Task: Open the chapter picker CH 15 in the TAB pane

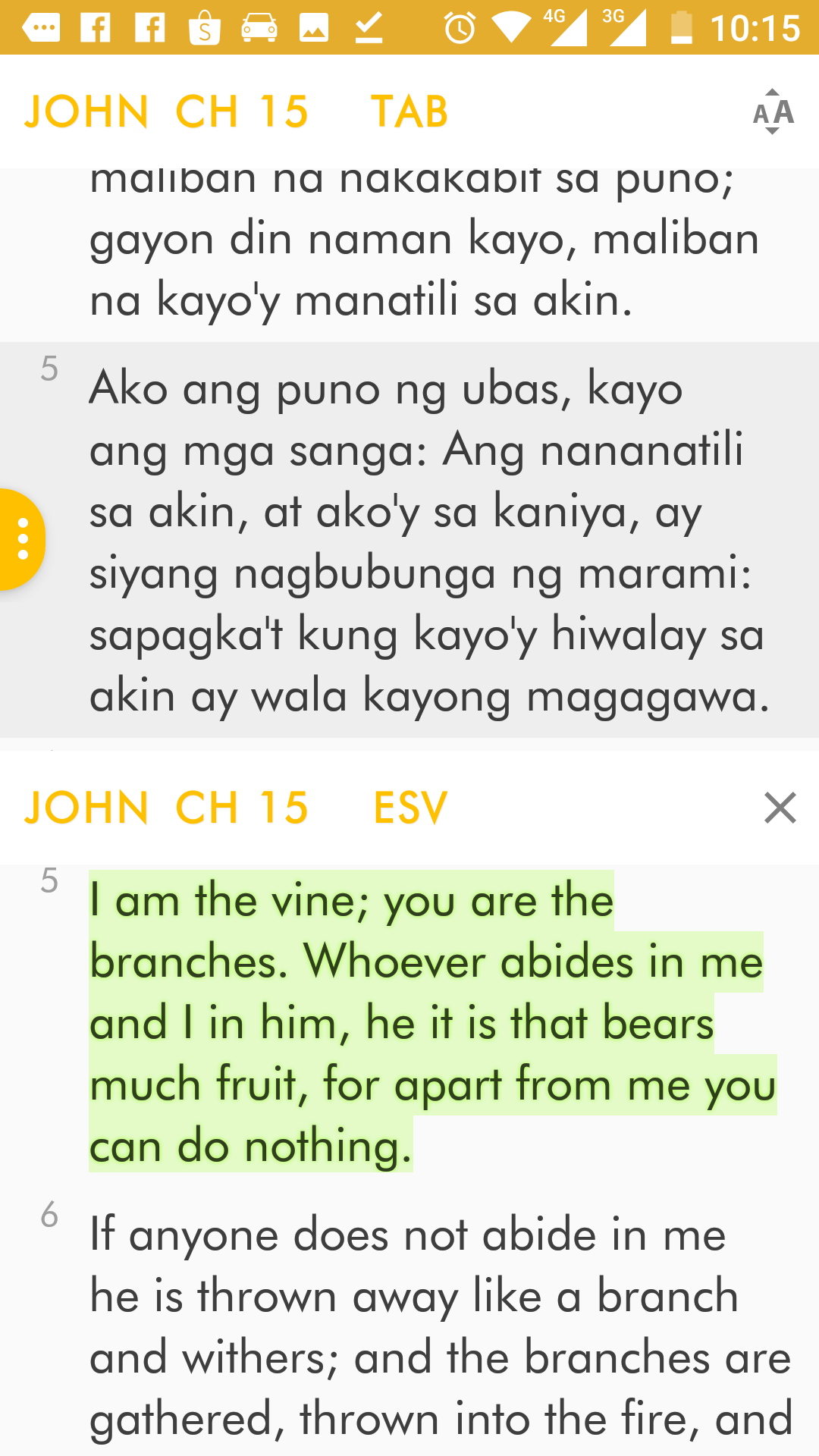Action: click(242, 111)
